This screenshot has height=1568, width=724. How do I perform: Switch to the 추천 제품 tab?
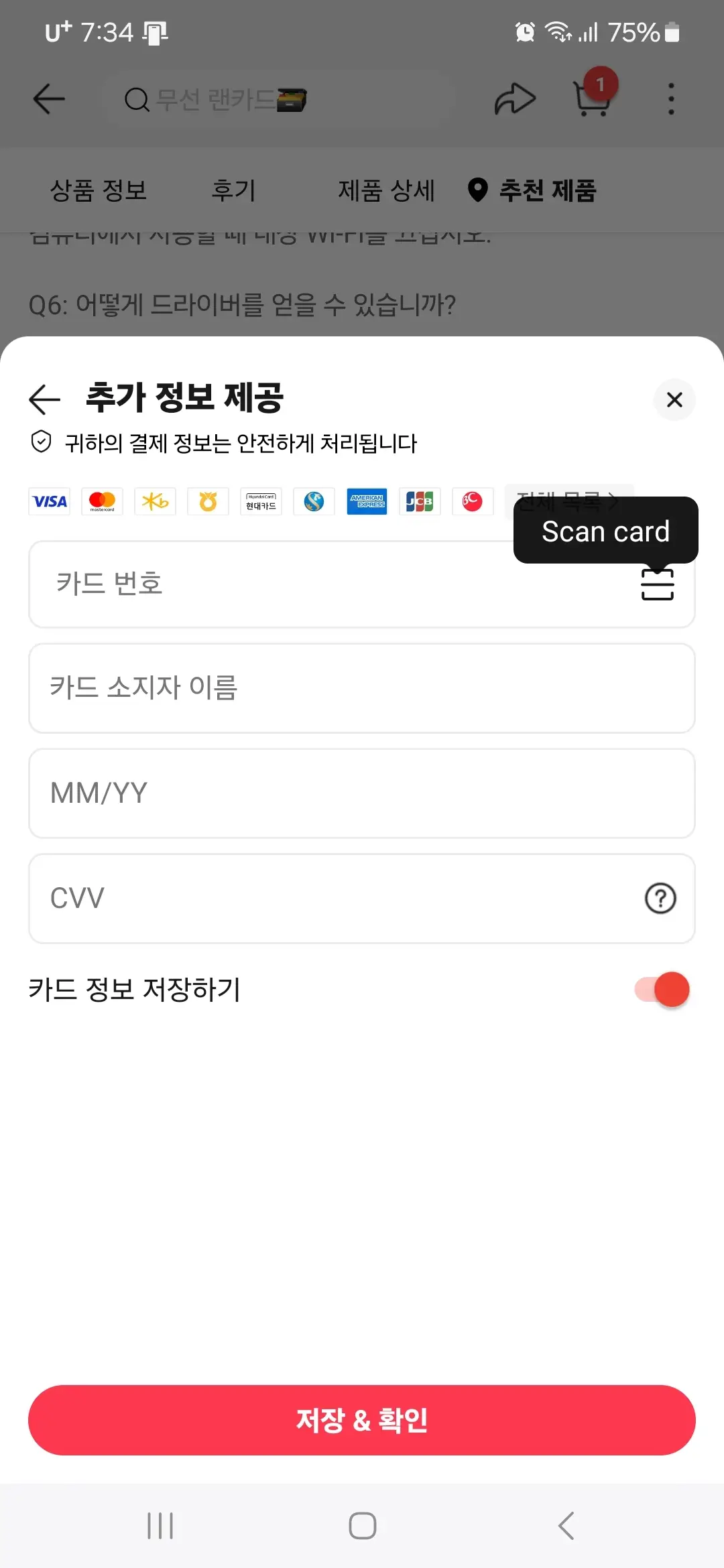pos(546,191)
